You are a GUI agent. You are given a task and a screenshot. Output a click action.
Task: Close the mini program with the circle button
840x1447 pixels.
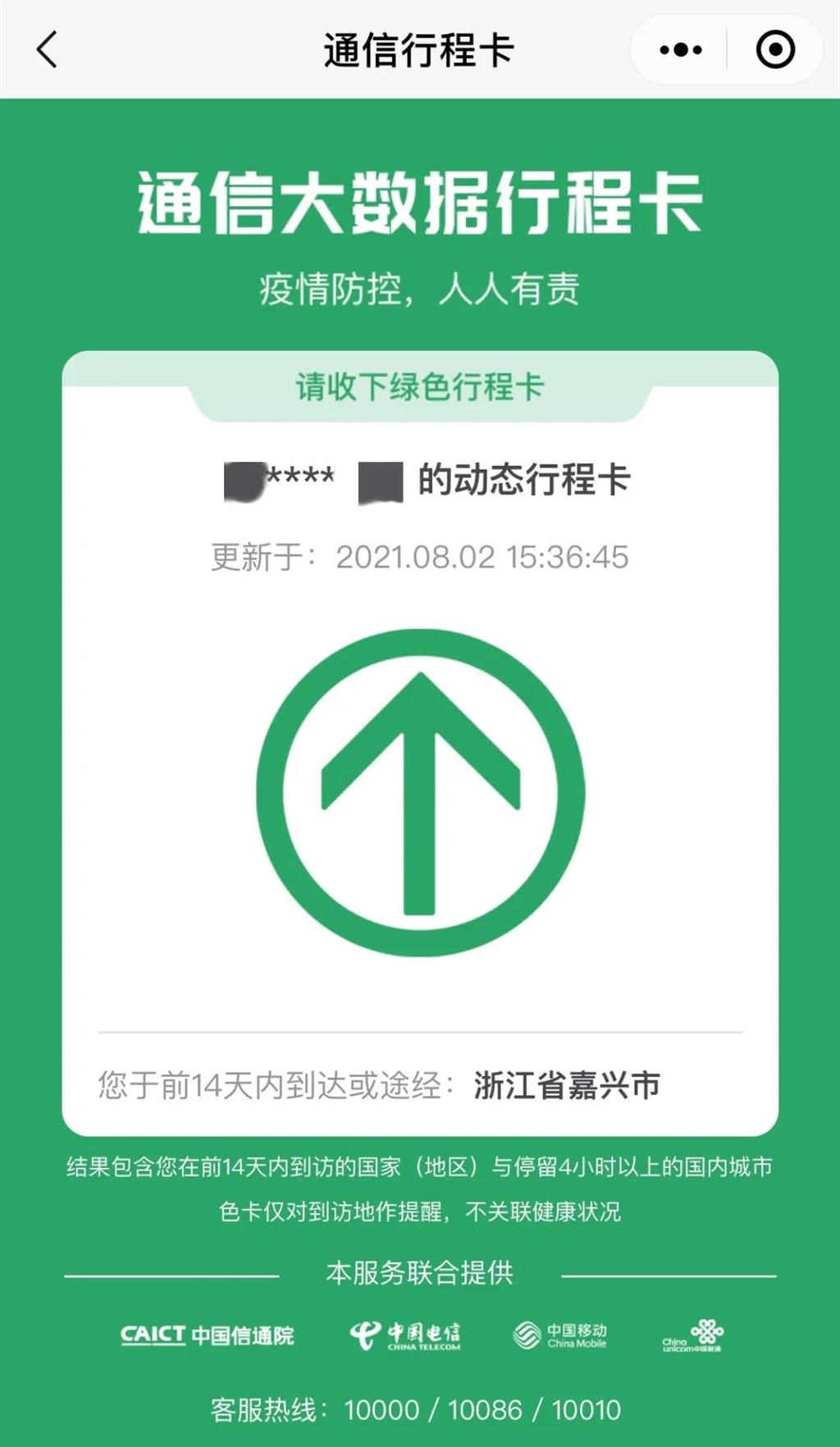pos(774,50)
